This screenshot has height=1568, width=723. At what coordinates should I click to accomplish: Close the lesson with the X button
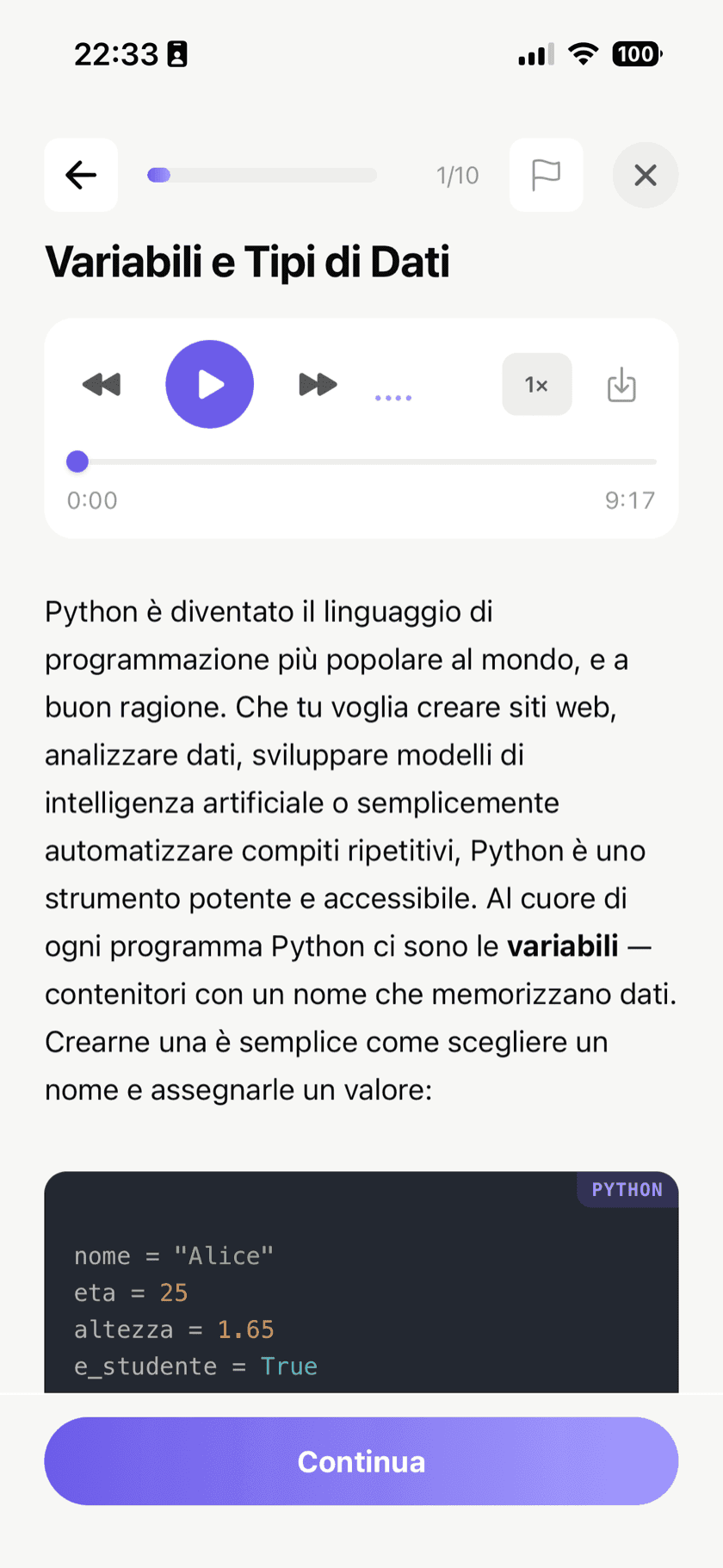pos(646,176)
